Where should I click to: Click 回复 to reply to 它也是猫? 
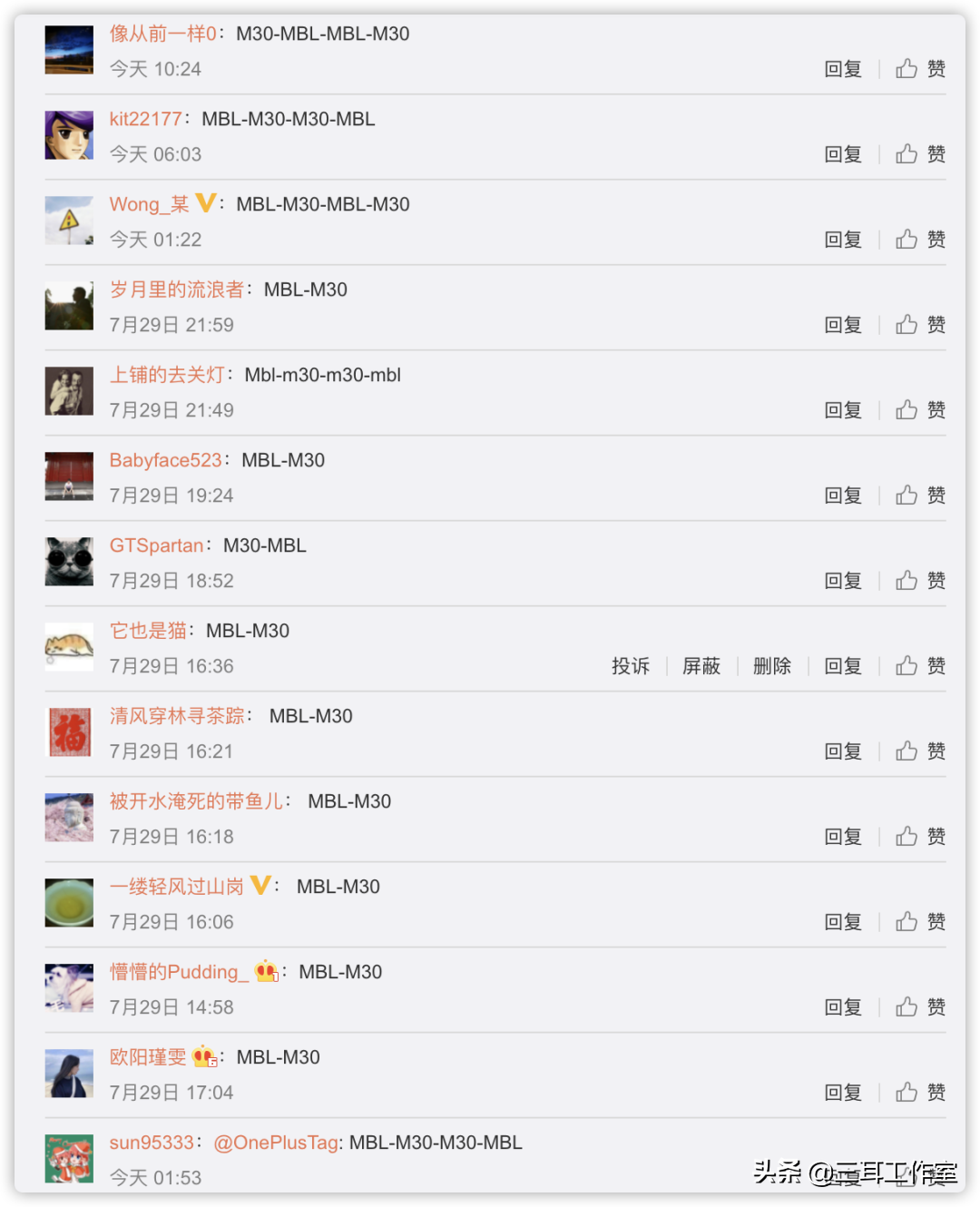pyautogui.click(x=842, y=665)
